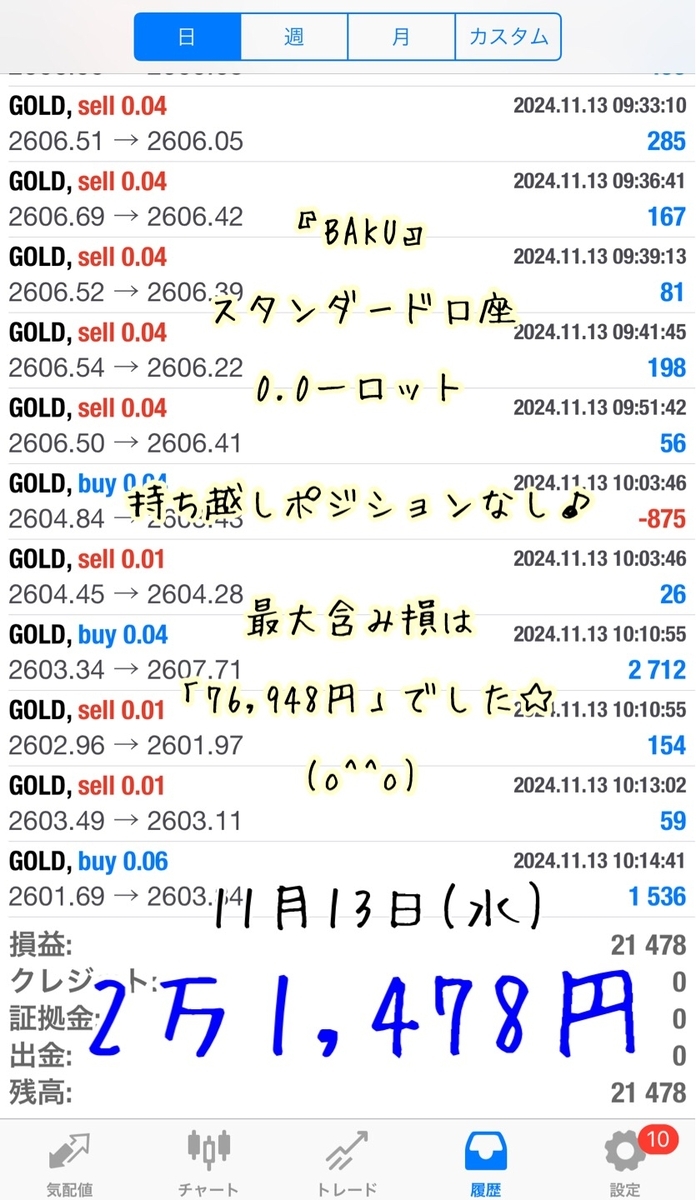Expand the GOLD sell trade closed at 09:41:45
Viewport: 696px width, 1200px height.
347,350
